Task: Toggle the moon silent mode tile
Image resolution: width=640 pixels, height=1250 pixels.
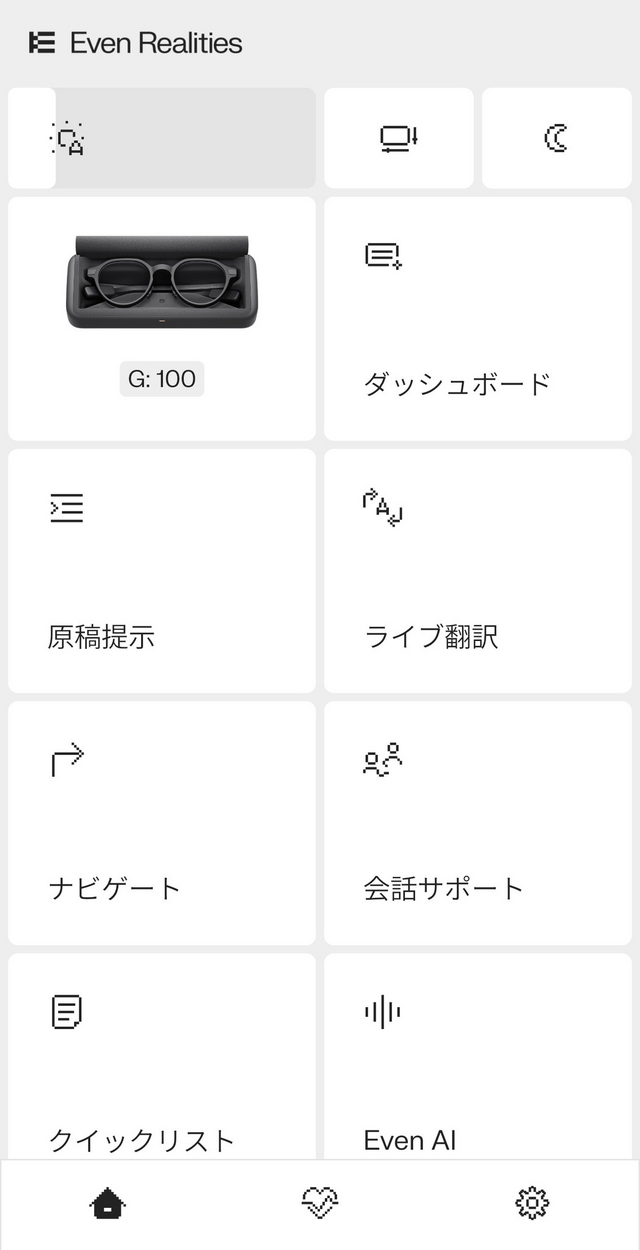Action: tap(556, 138)
